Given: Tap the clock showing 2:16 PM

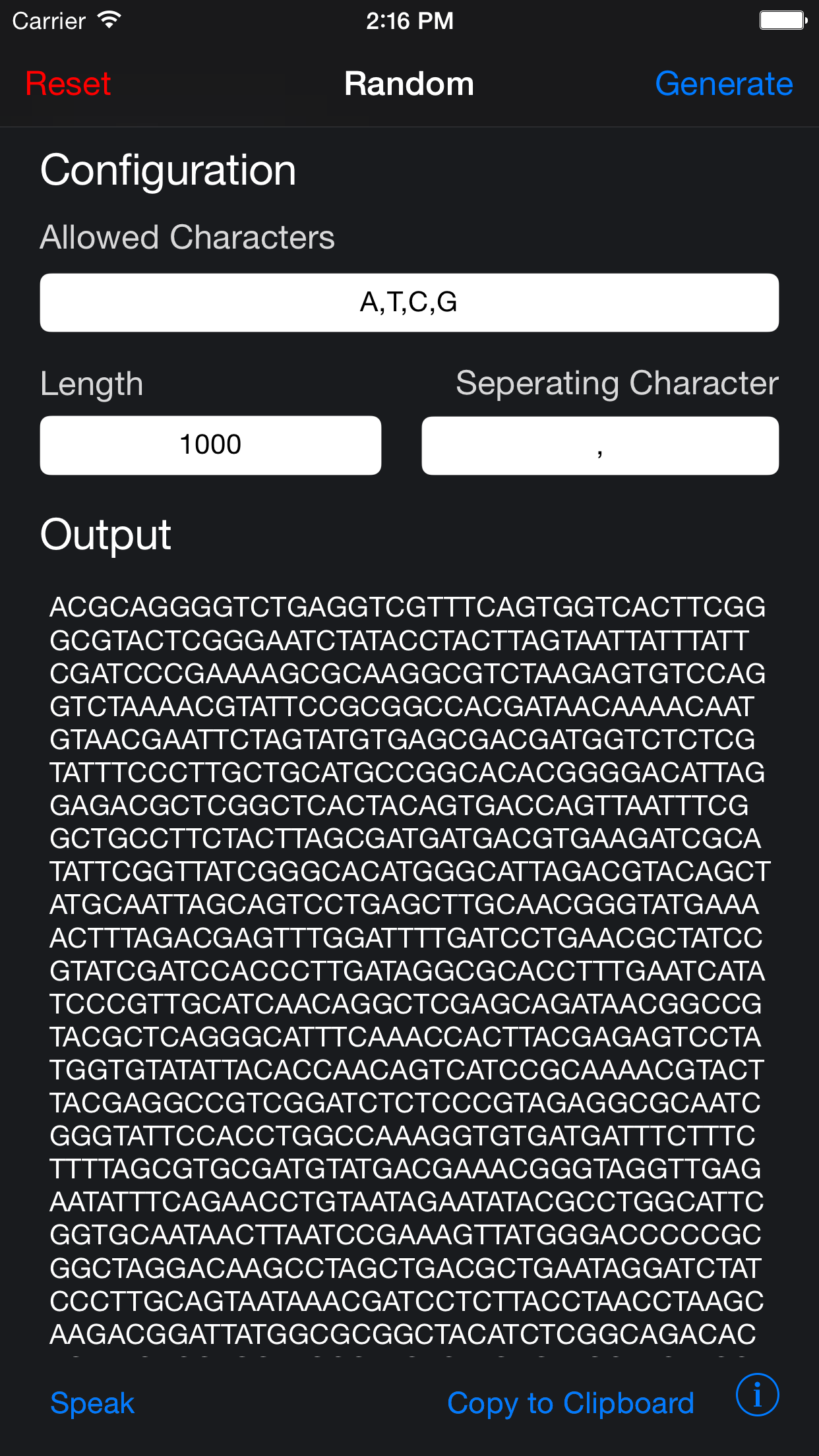Looking at the screenshot, I should [x=409, y=20].
